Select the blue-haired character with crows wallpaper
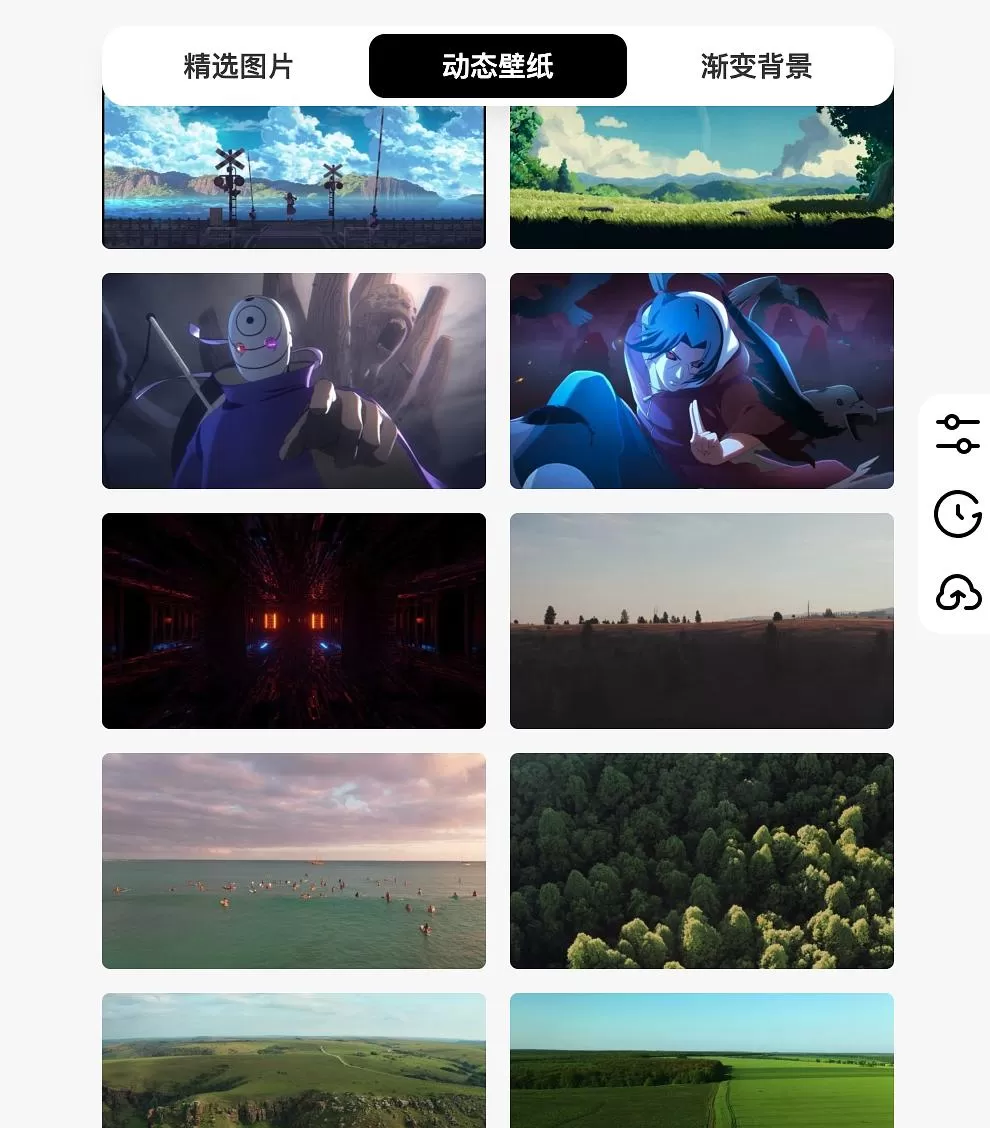 (701, 381)
